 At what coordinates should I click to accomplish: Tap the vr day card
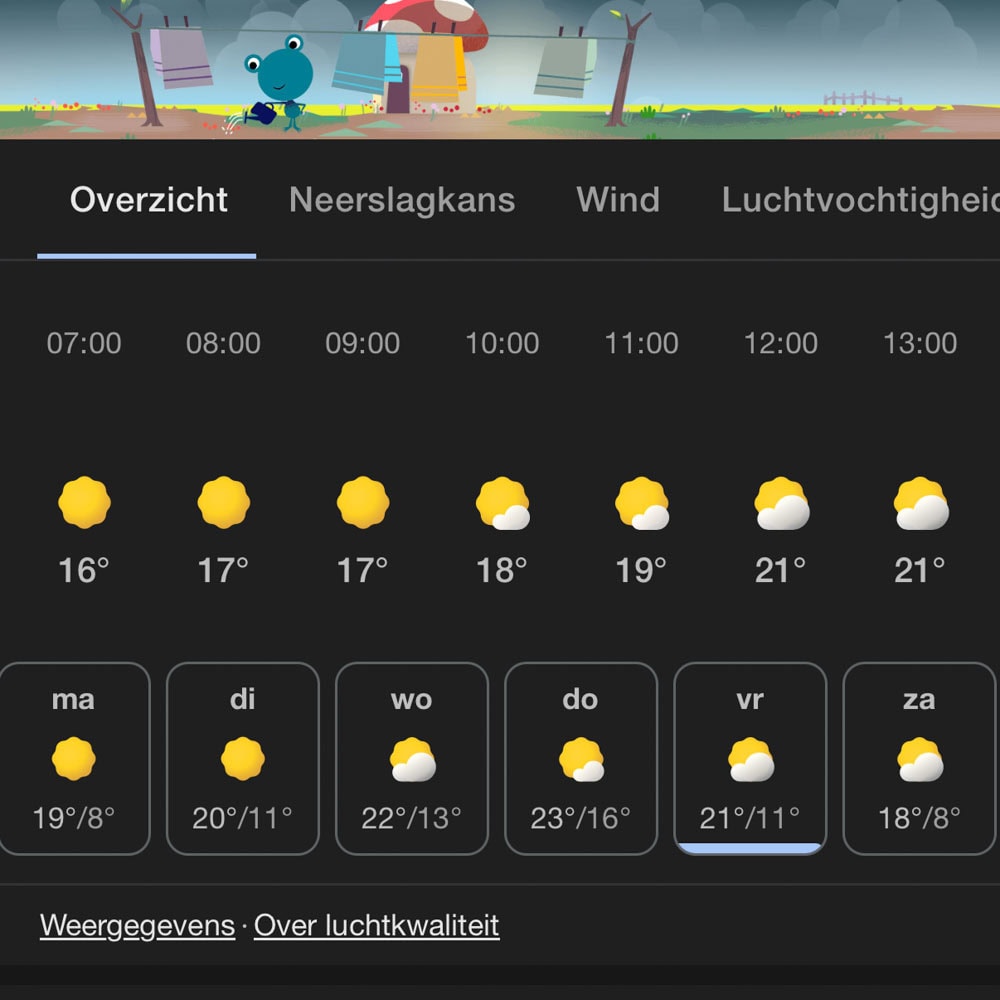750,759
